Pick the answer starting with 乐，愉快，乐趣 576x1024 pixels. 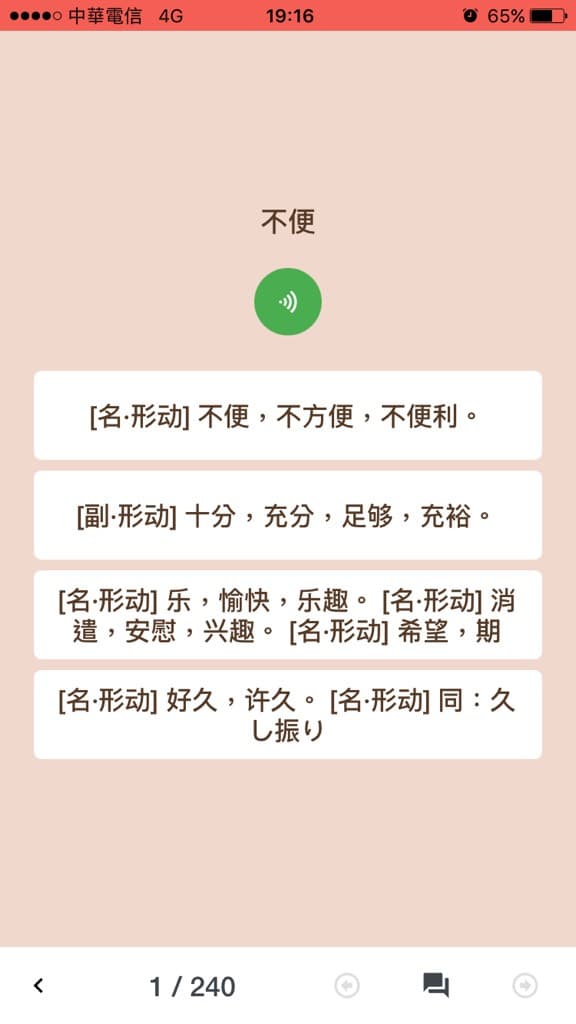pos(287,615)
